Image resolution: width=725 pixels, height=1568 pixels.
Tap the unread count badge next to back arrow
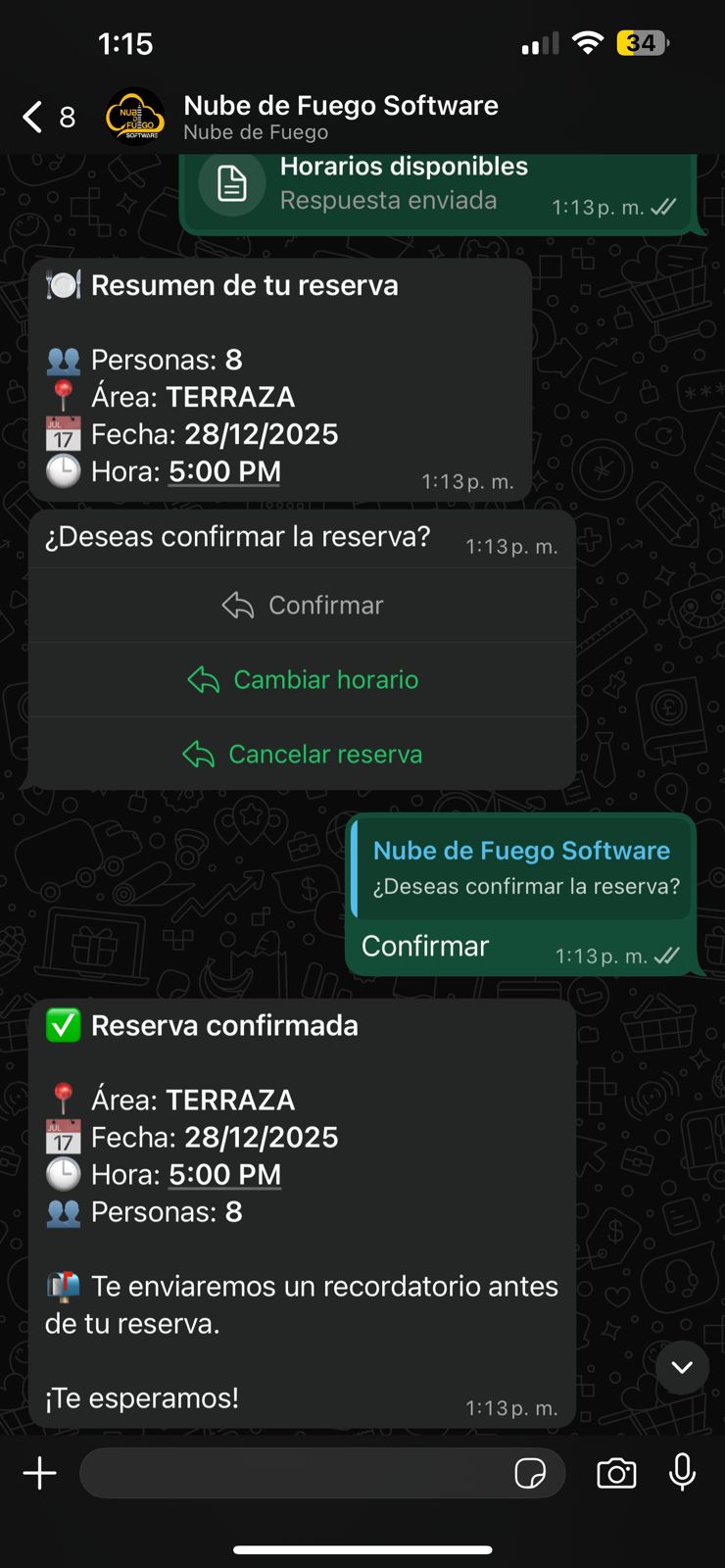pyautogui.click(x=66, y=117)
